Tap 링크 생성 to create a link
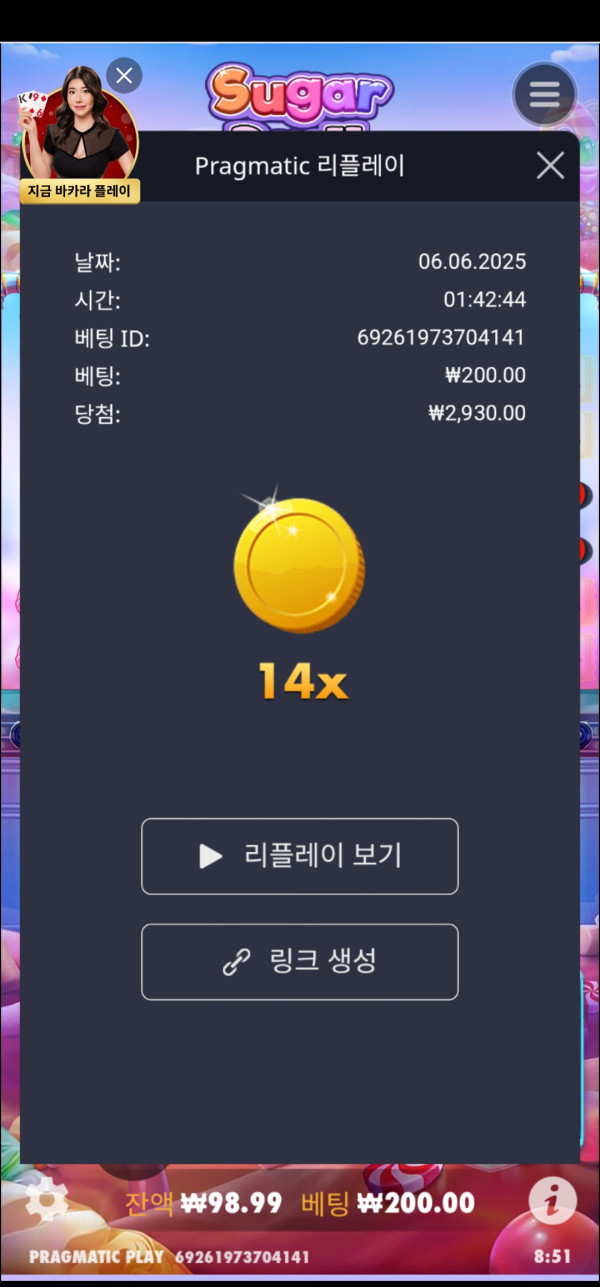Viewport: 600px width, 1287px height. pos(300,962)
